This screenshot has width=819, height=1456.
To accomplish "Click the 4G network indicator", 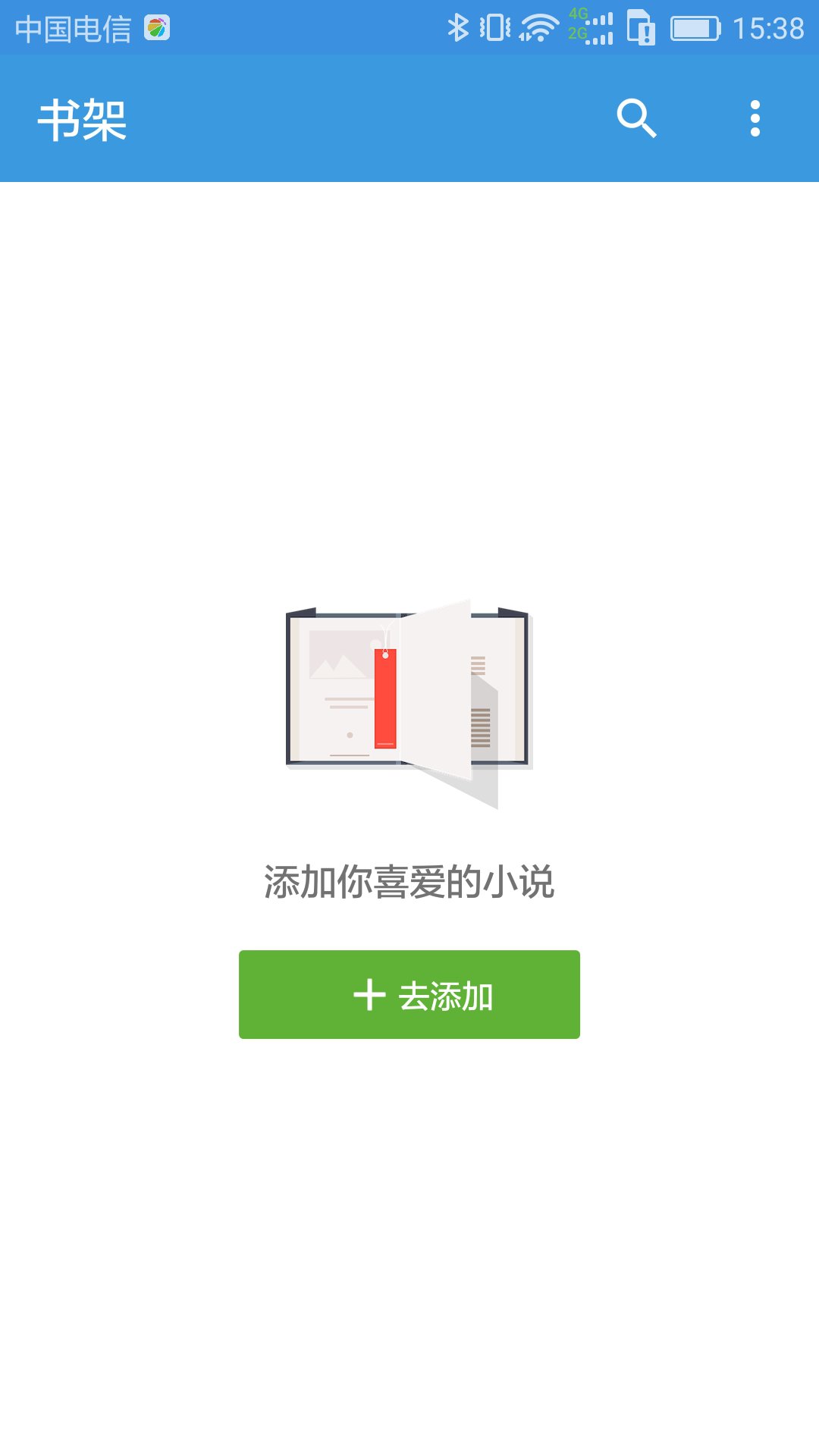I will point(578,15).
